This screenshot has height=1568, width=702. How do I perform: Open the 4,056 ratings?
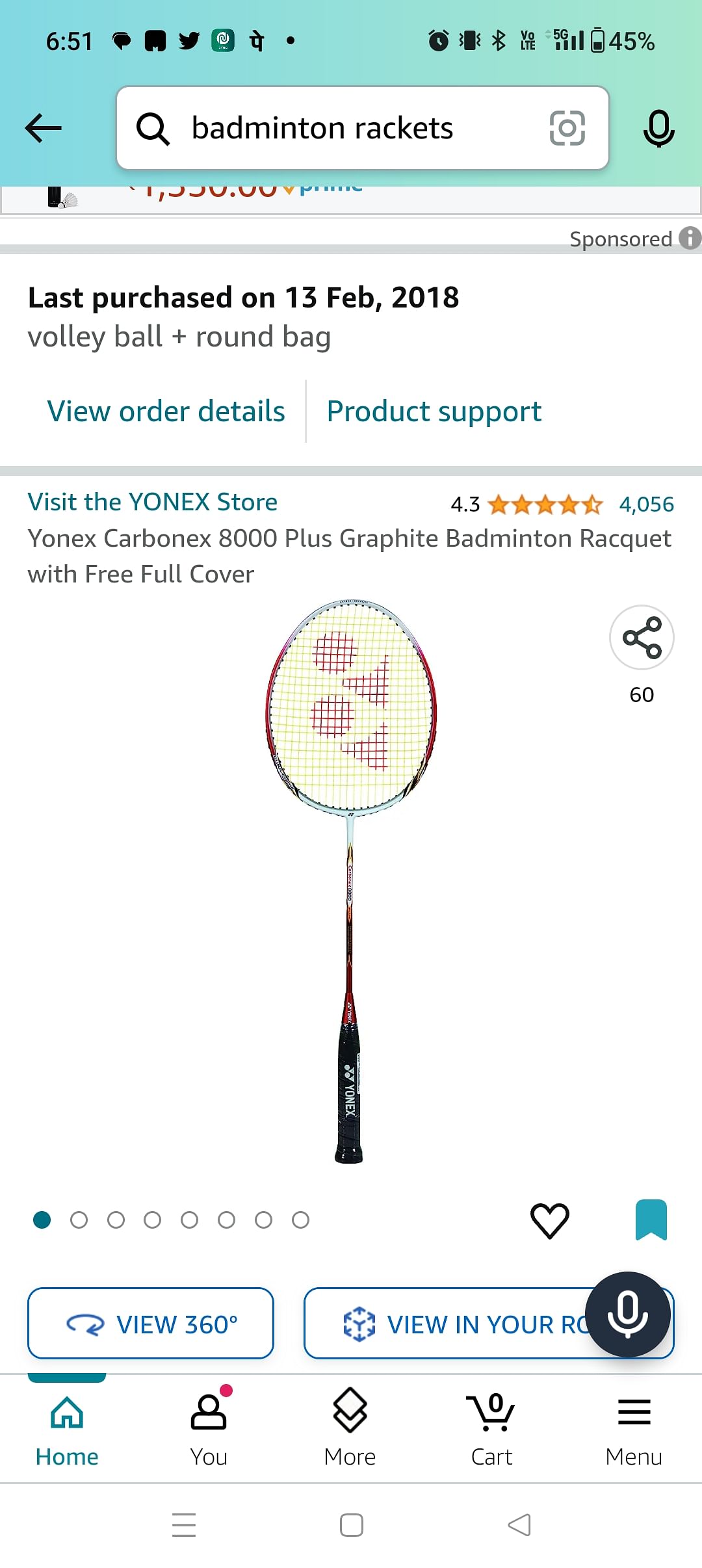click(x=646, y=504)
